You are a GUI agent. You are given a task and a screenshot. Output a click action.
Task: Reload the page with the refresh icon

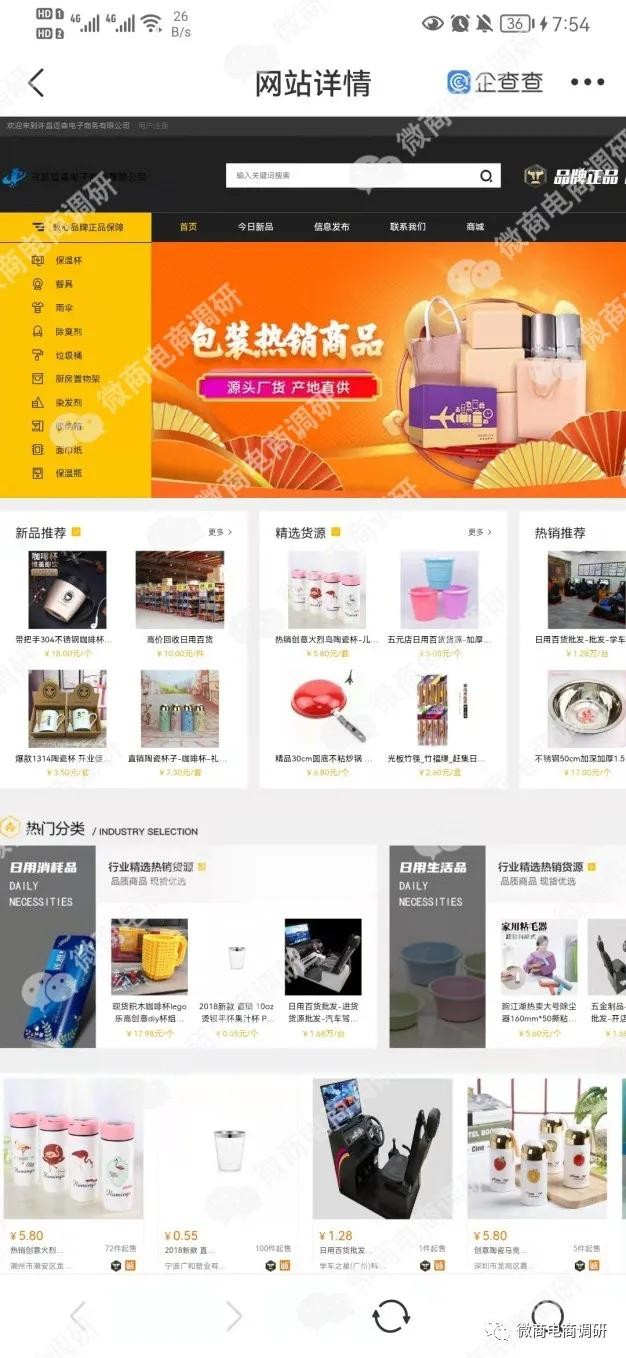click(x=390, y=1316)
